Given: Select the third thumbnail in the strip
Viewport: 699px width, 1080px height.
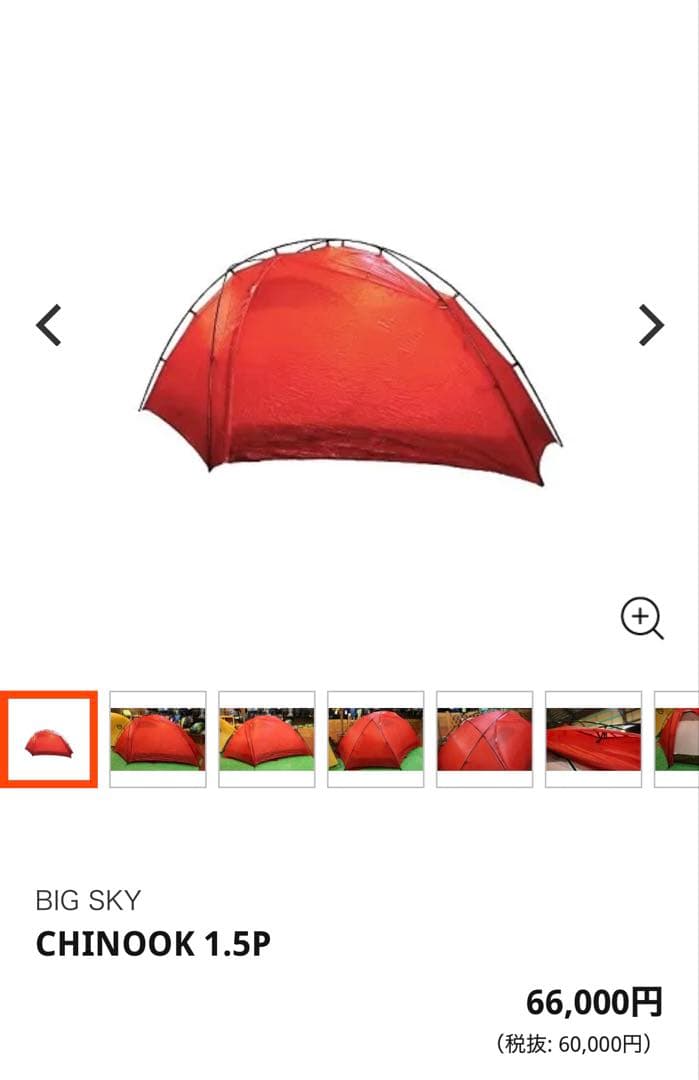Looking at the screenshot, I should 266,739.
